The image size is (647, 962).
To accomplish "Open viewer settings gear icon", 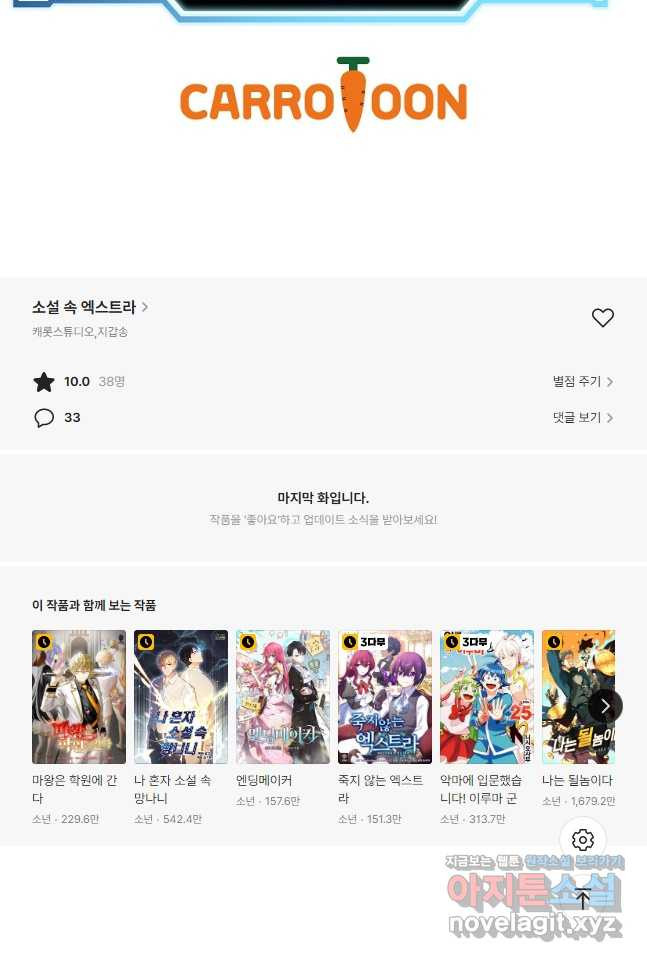I will [x=583, y=840].
